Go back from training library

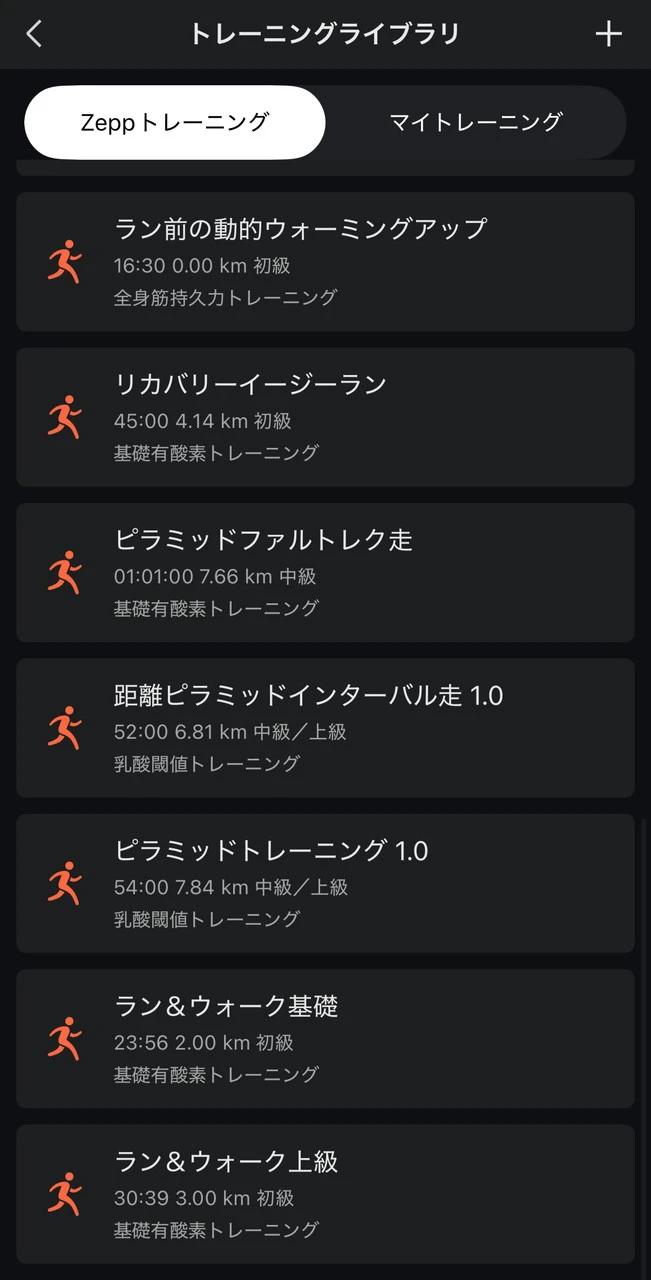35,34
